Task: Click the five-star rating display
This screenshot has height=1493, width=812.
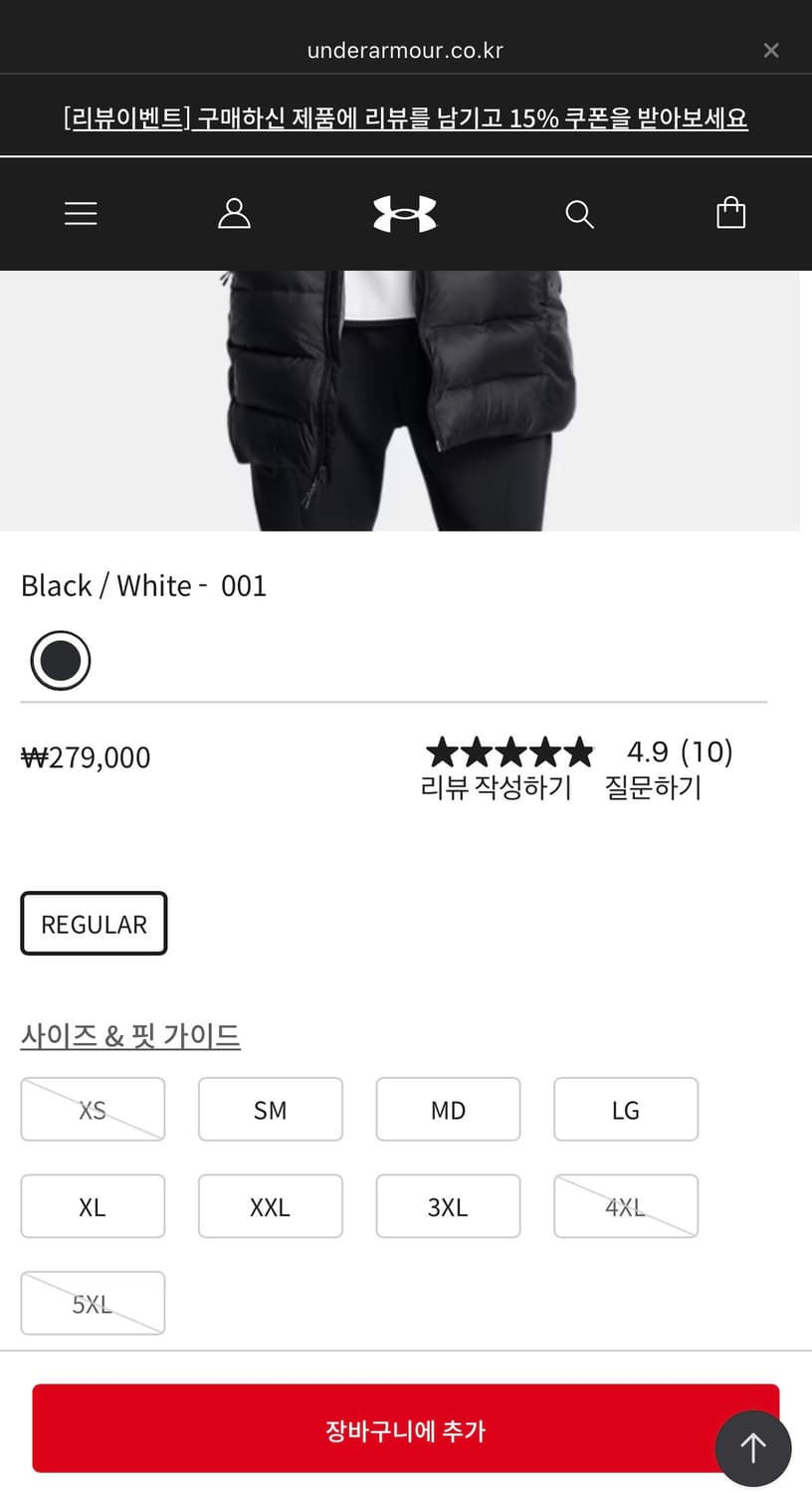Action: point(509,751)
